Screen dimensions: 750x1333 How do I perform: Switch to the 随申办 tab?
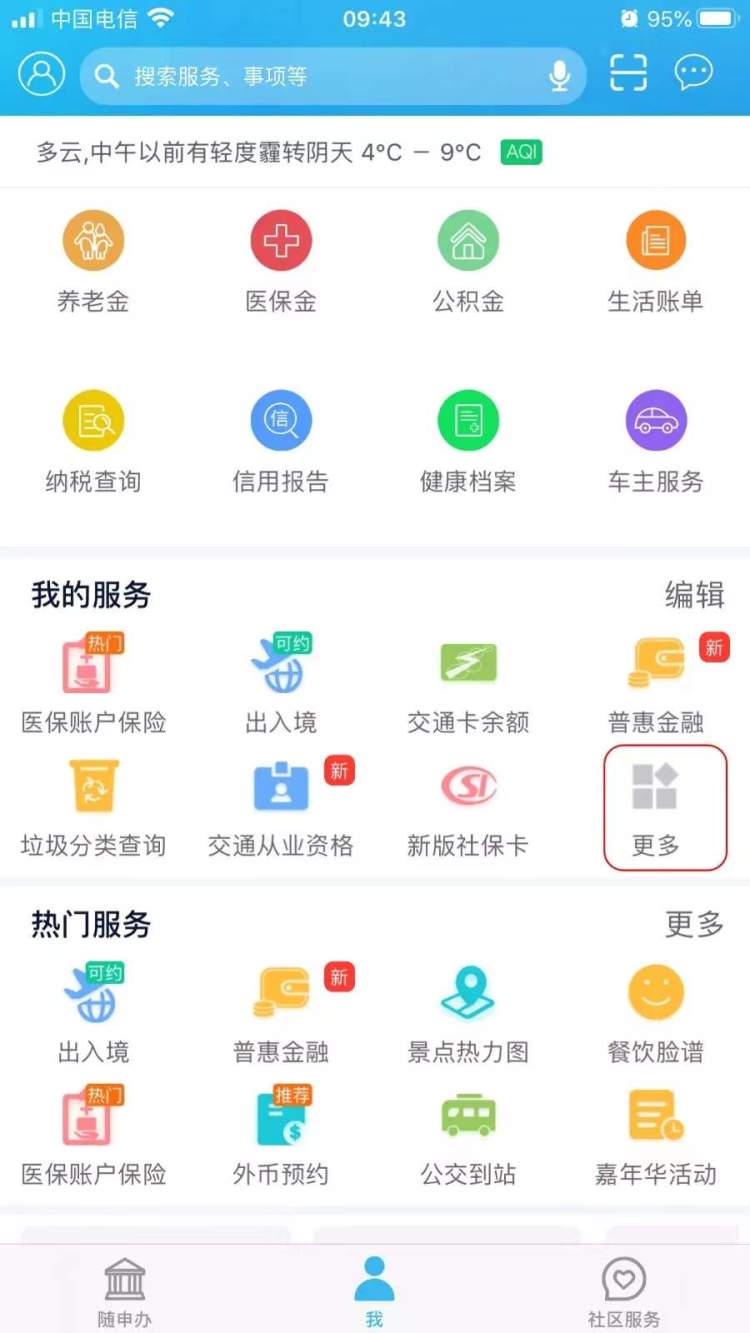[x=125, y=1292]
